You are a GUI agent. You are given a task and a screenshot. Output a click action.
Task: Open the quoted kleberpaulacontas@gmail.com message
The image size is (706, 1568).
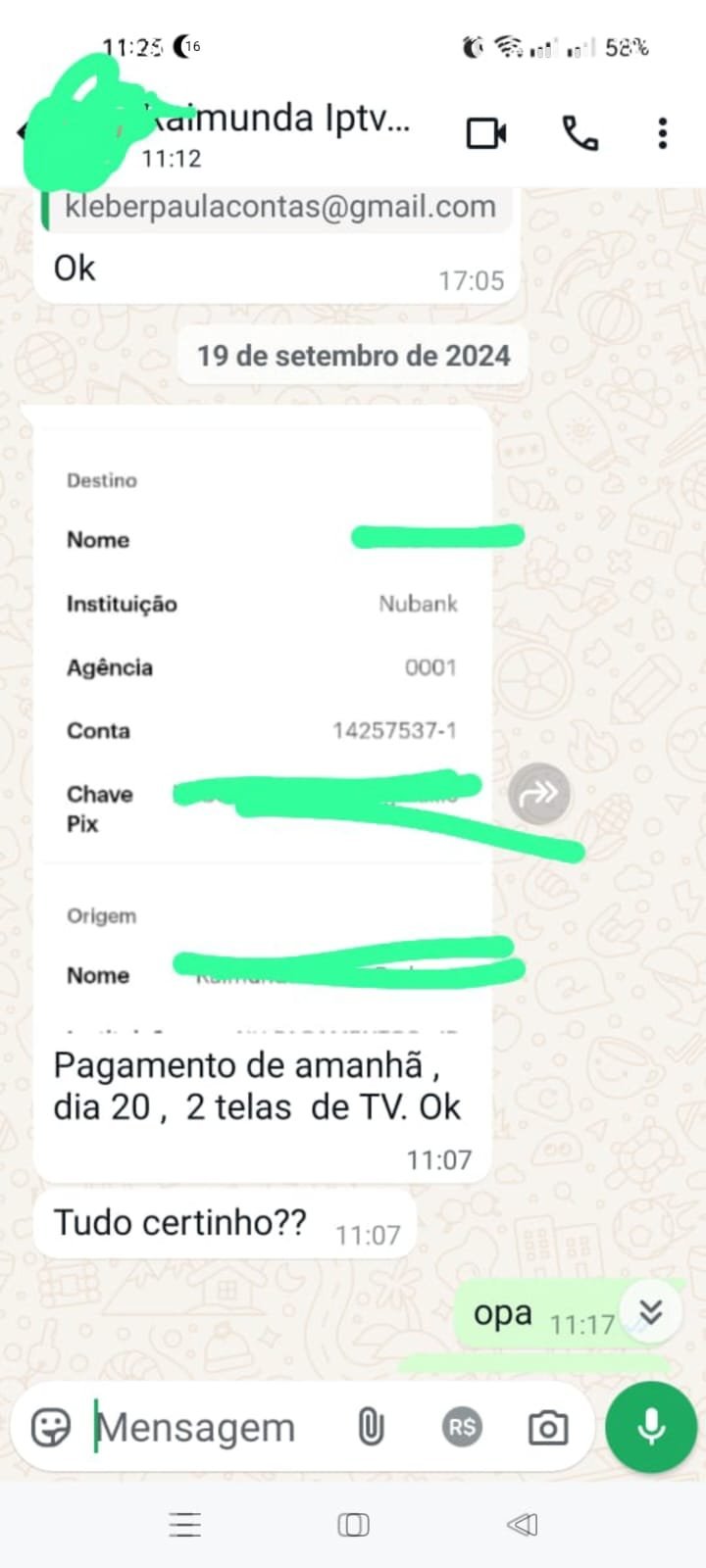[279, 208]
